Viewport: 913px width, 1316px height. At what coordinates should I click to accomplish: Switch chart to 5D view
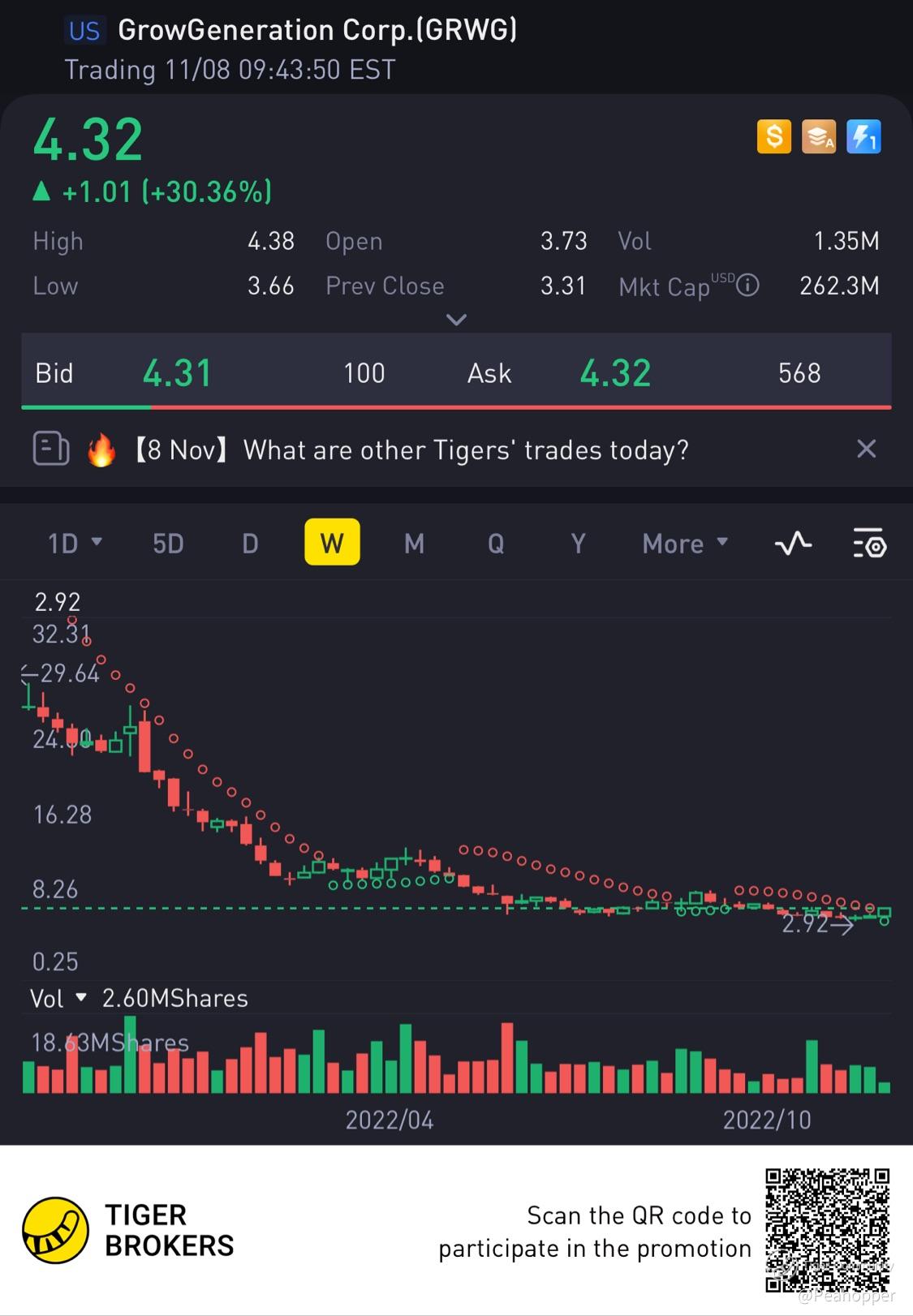pyautogui.click(x=168, y=543)
